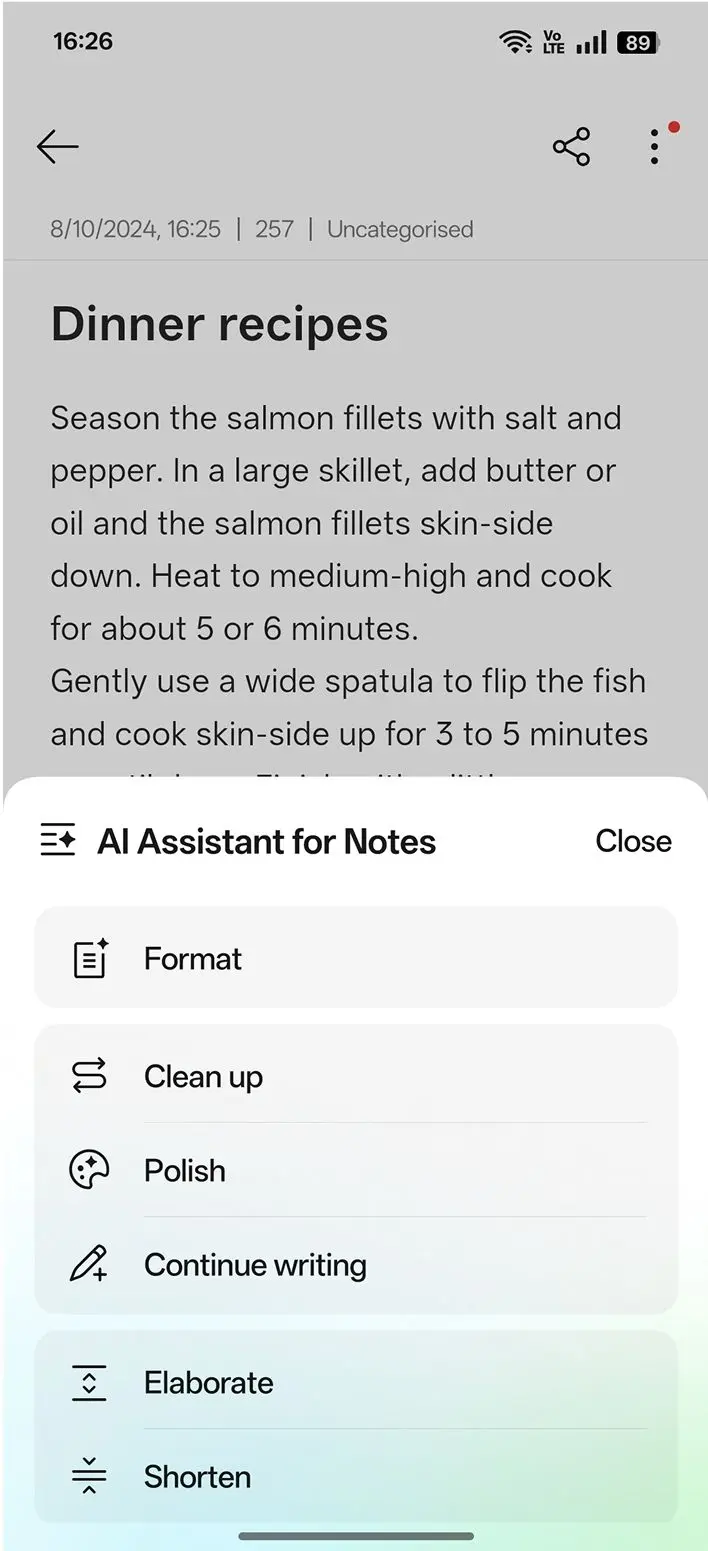Close the AI Assistant for Notes panel
Image resolution: width=708 pixels, height=1551 pixels.
633,841
